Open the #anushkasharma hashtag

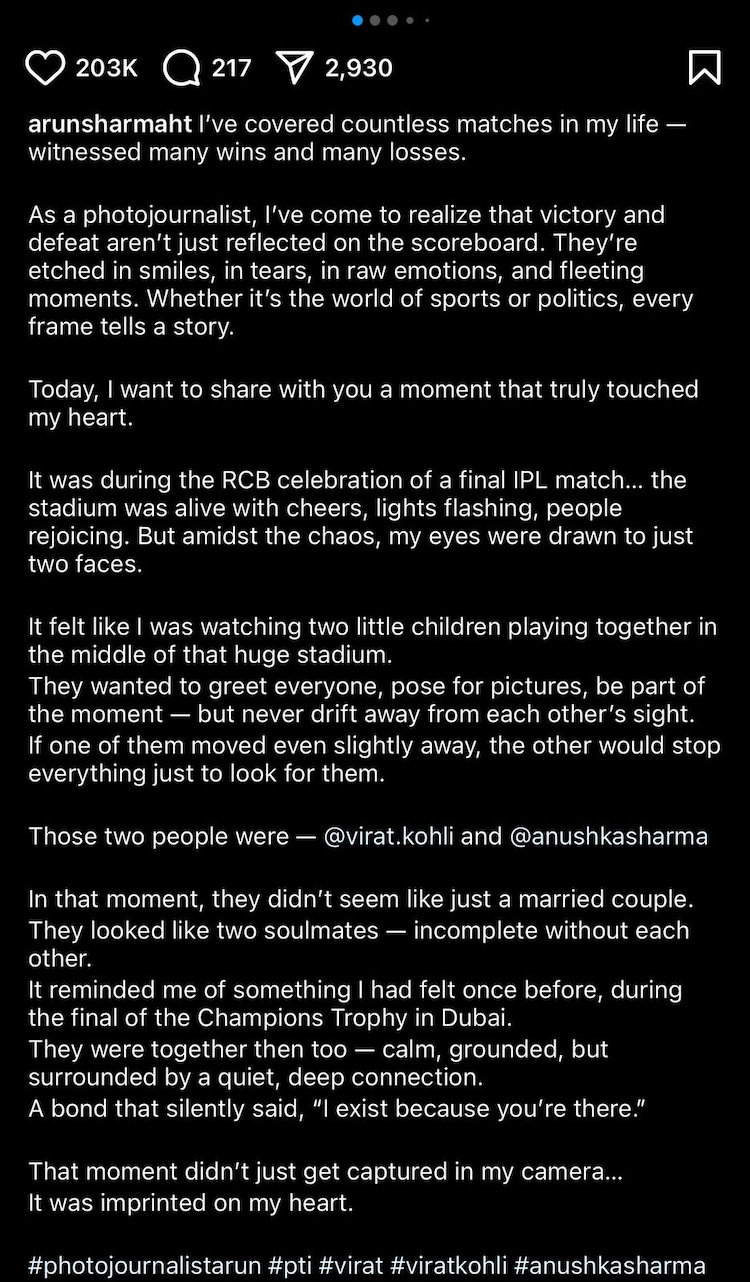[609, 1264]
